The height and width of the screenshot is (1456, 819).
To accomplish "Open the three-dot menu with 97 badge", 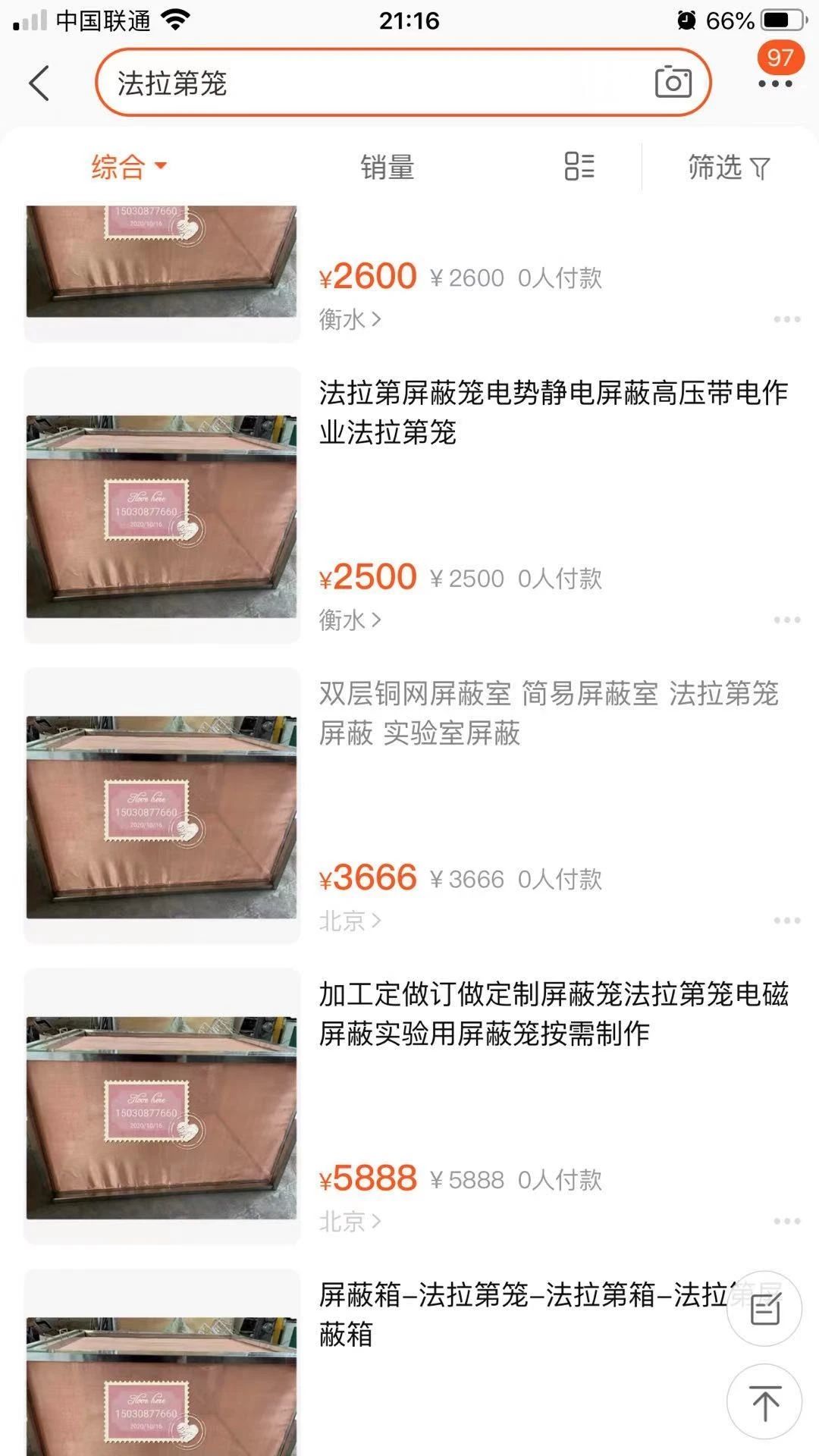I will [x=775, y=83].
